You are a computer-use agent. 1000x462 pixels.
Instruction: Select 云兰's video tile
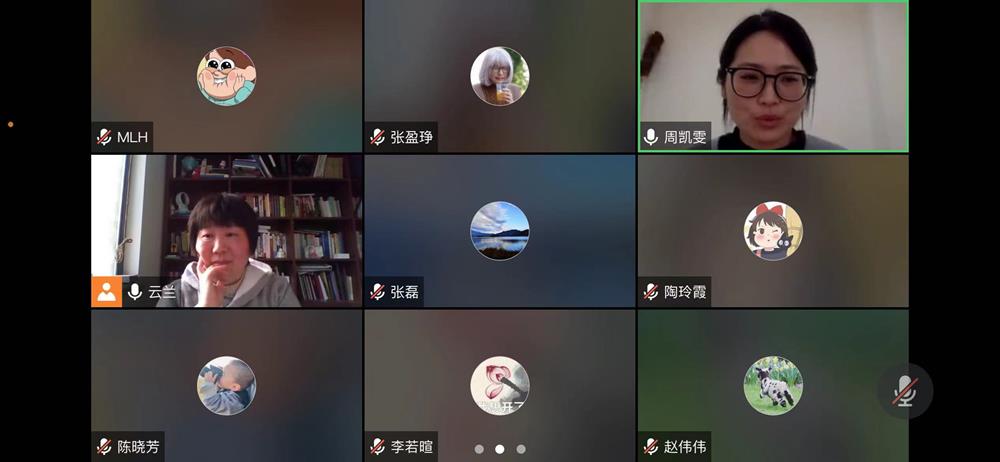tap(226, 230)
